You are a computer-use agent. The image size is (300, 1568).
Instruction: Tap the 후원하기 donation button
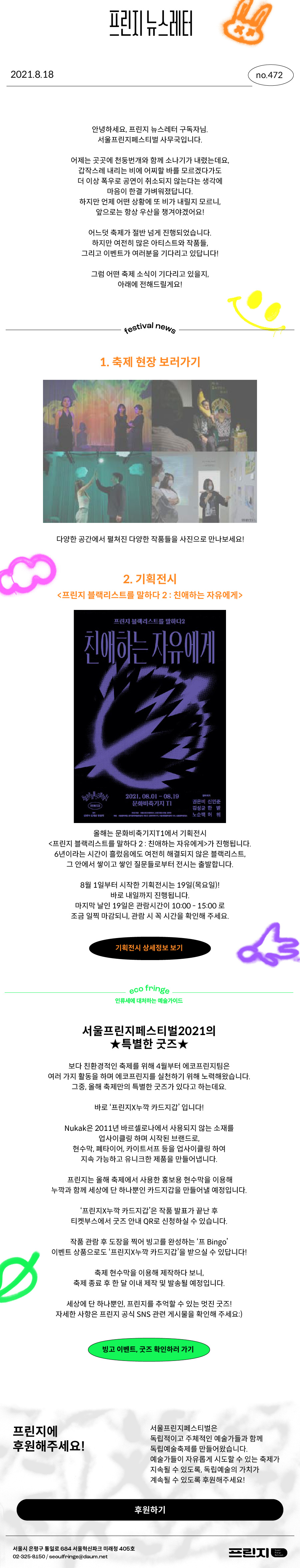click(x=150, y=1510)
